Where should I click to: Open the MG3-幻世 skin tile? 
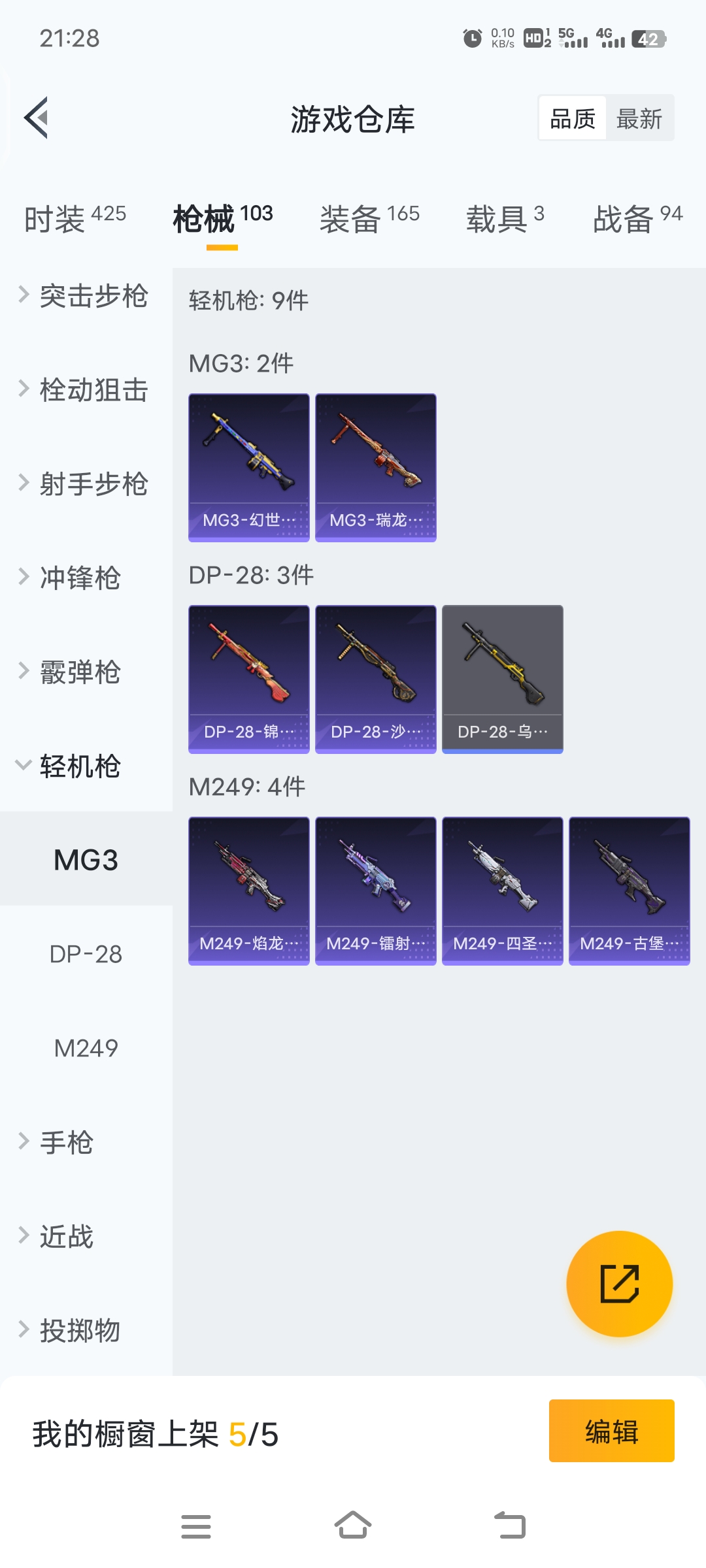248,468
